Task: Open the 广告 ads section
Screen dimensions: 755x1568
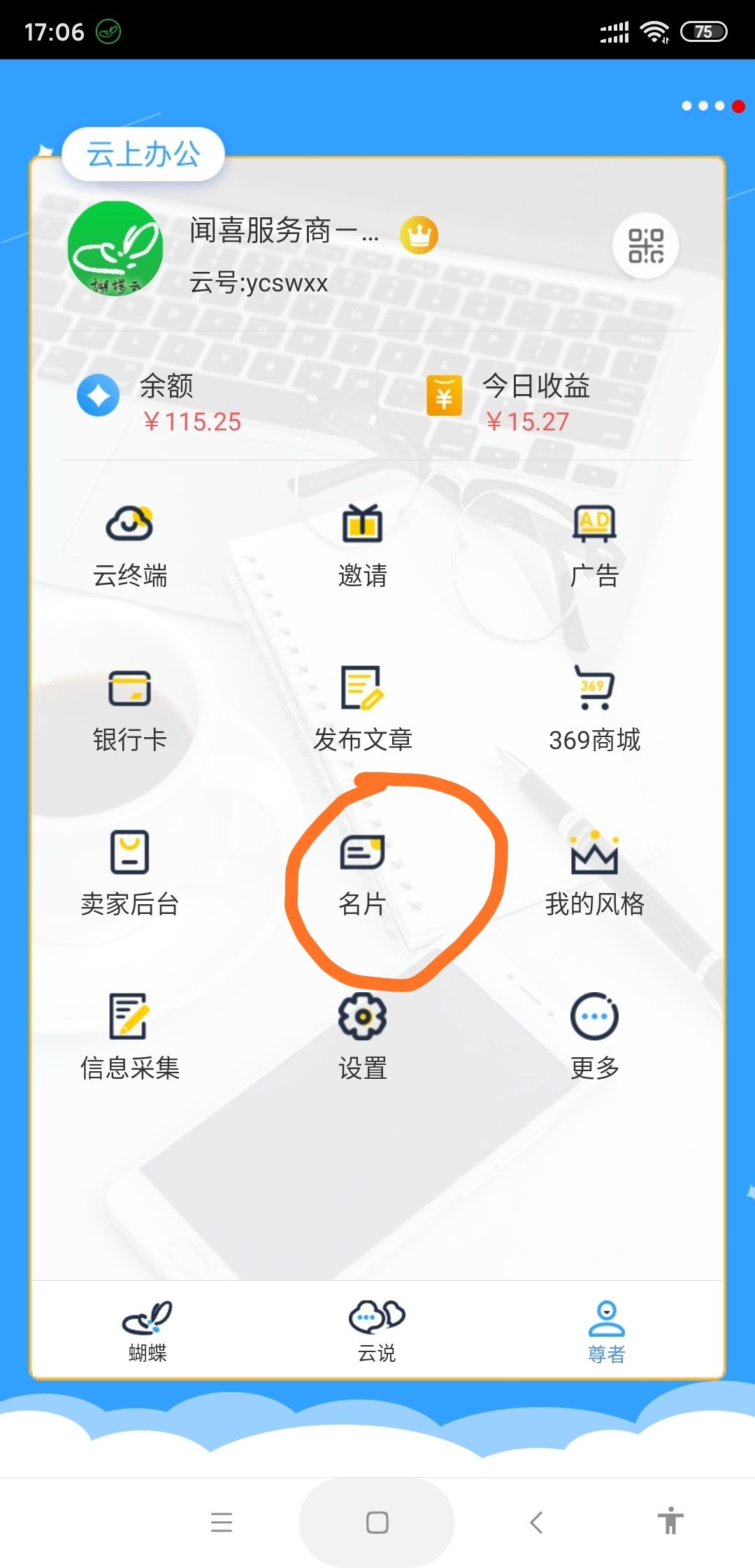Action: pyautogui.click(x=594, y=545)
